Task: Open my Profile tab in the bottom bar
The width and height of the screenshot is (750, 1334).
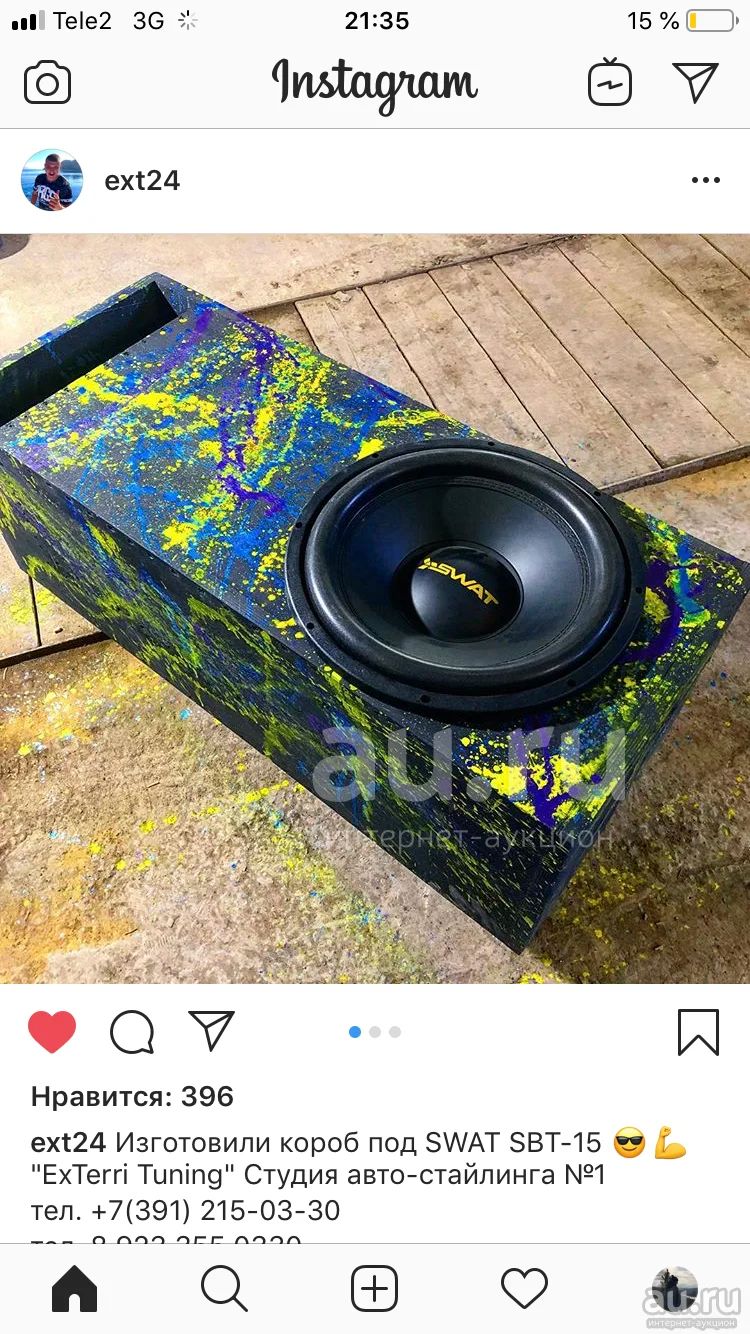Action: (675, 1288)
